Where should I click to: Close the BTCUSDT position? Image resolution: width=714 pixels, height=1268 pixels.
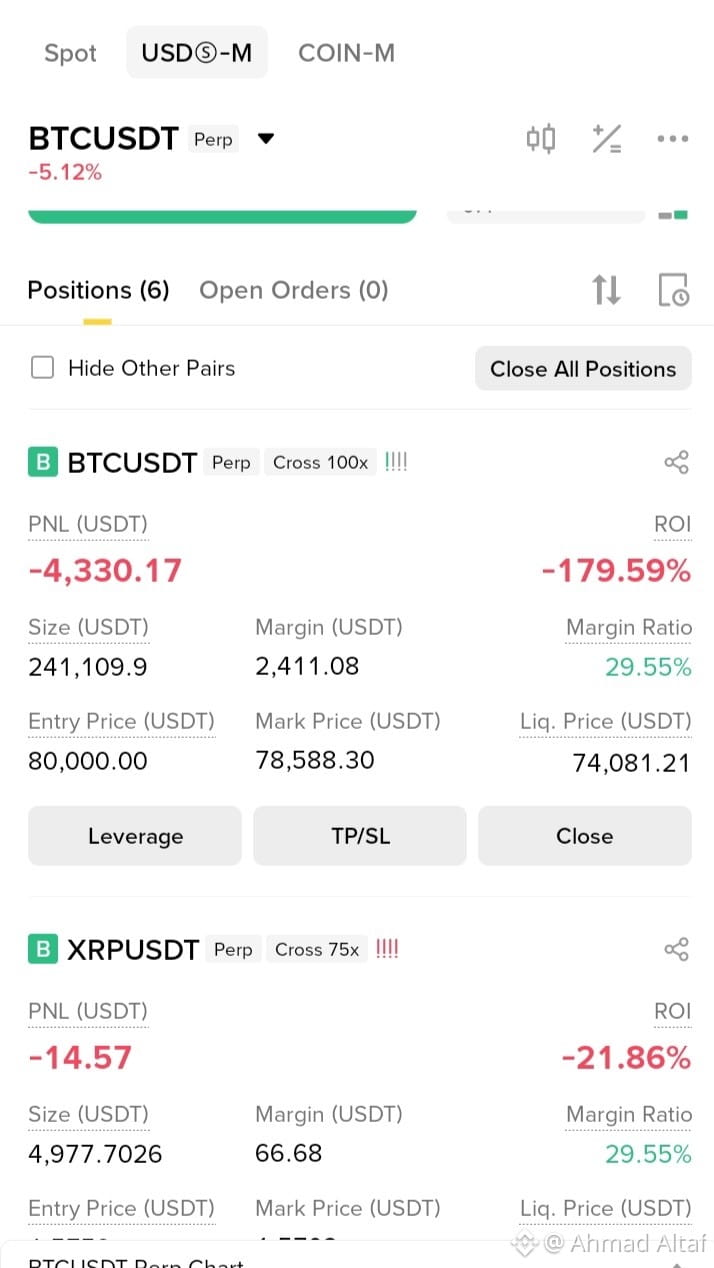tap(584, 836)
